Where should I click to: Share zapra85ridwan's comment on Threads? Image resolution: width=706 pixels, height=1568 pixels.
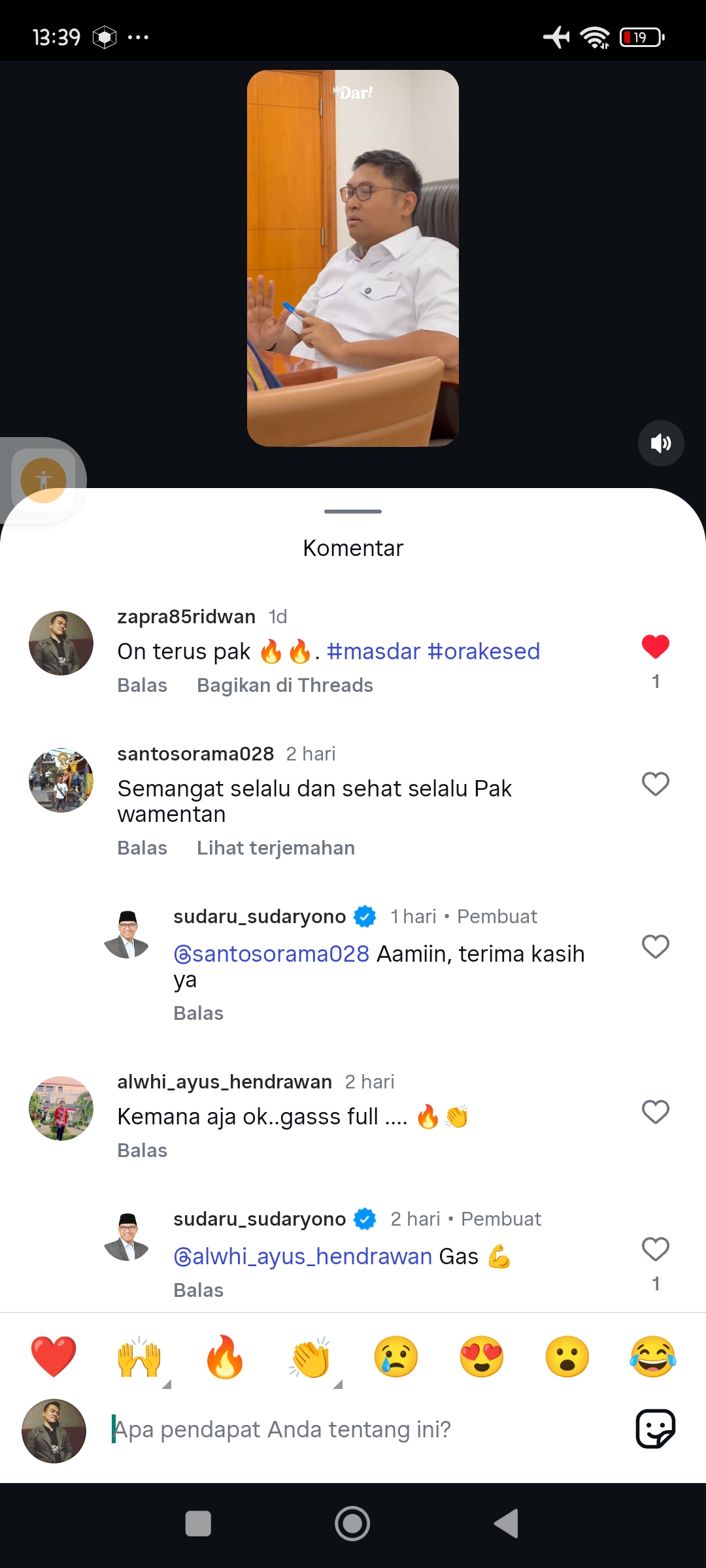[x=284, y=685]
